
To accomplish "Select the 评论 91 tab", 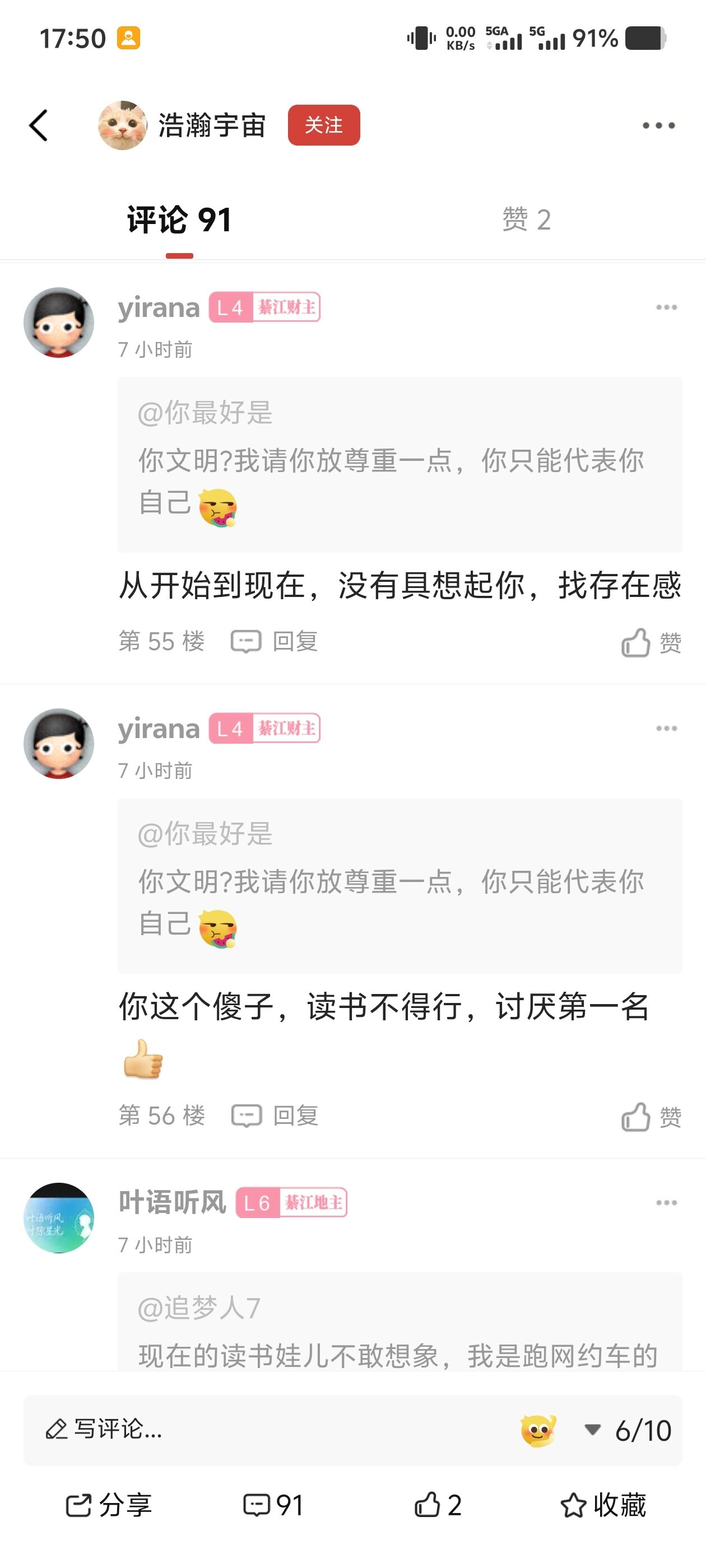I will coord(179,220).
